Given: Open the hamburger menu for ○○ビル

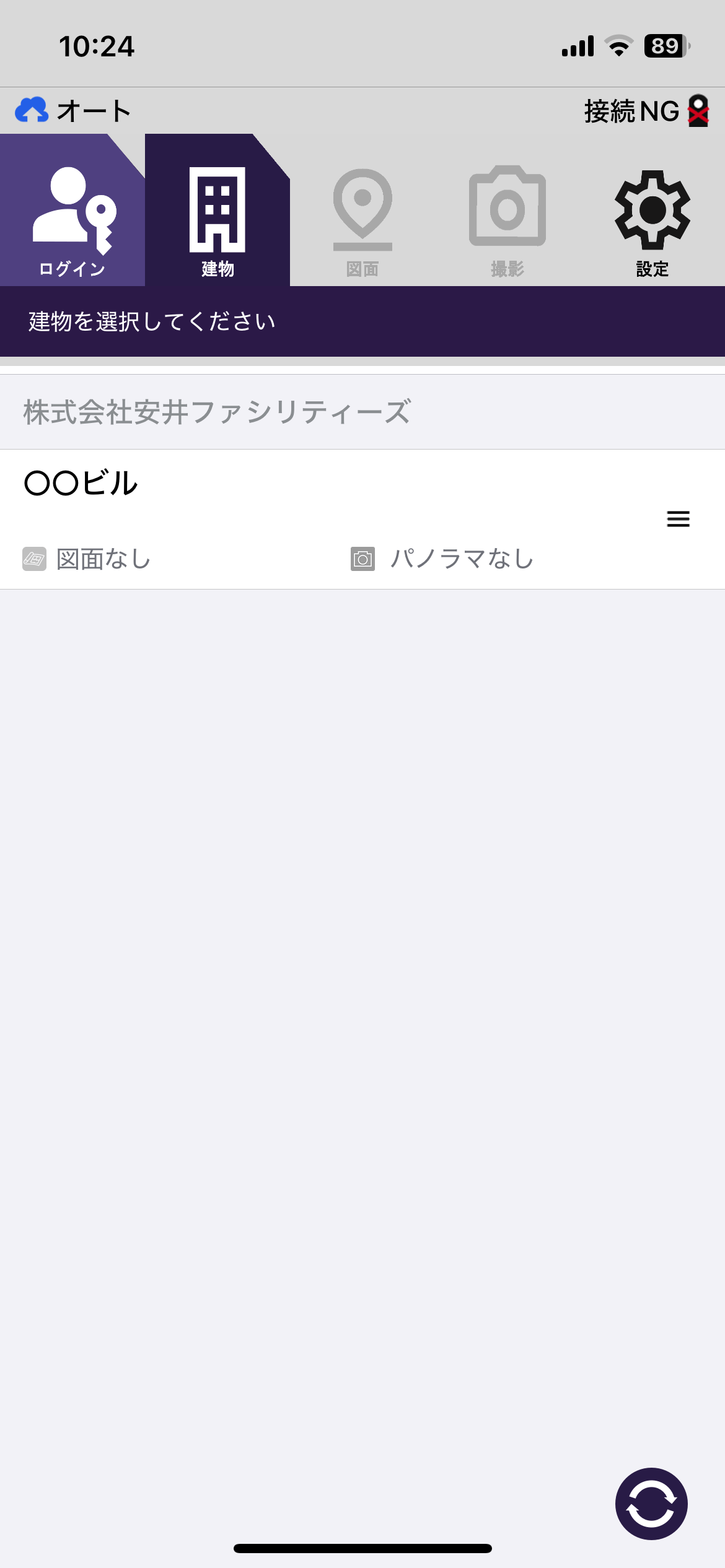Looking at the screenshot, I should pyautogui.click(x=678, y=519).
